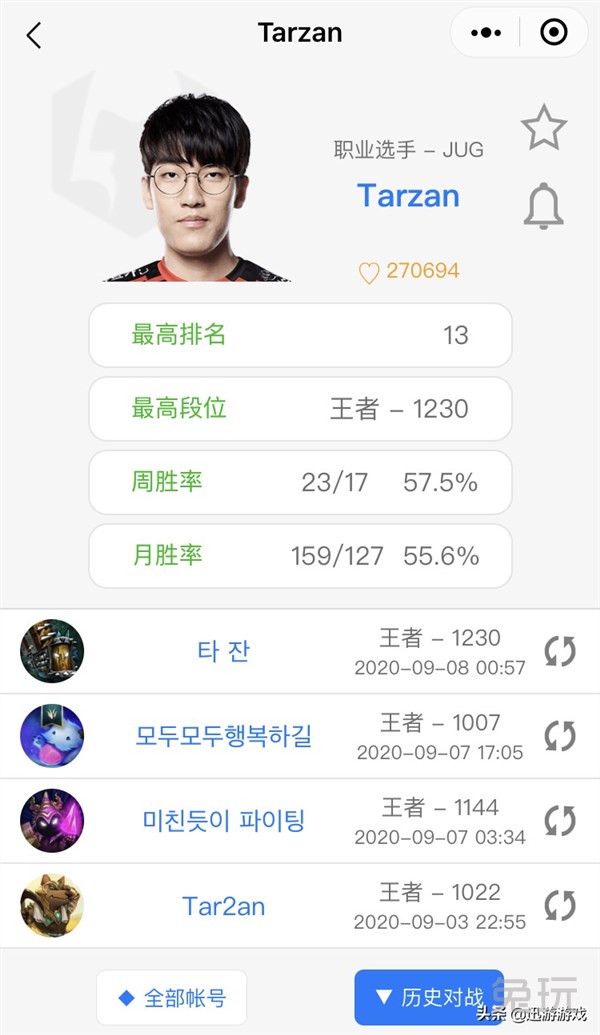Favorite Tarzan with the star icon
The width and height of the screenshot is (600, 1035).
click(x=543, y=127)
